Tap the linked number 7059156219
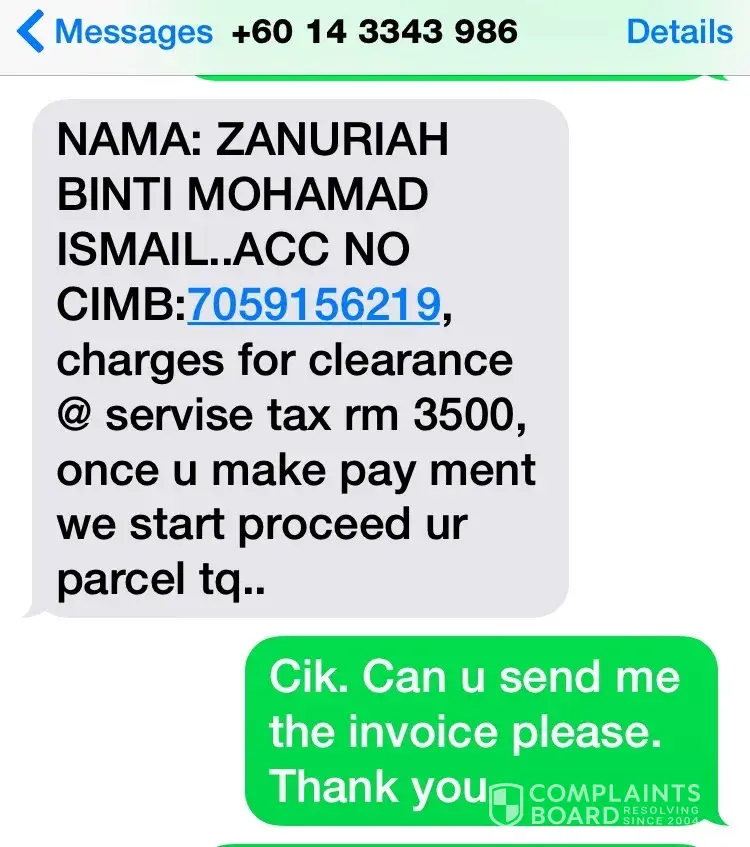Screen dimensions: 750x847 coord(313,305)
